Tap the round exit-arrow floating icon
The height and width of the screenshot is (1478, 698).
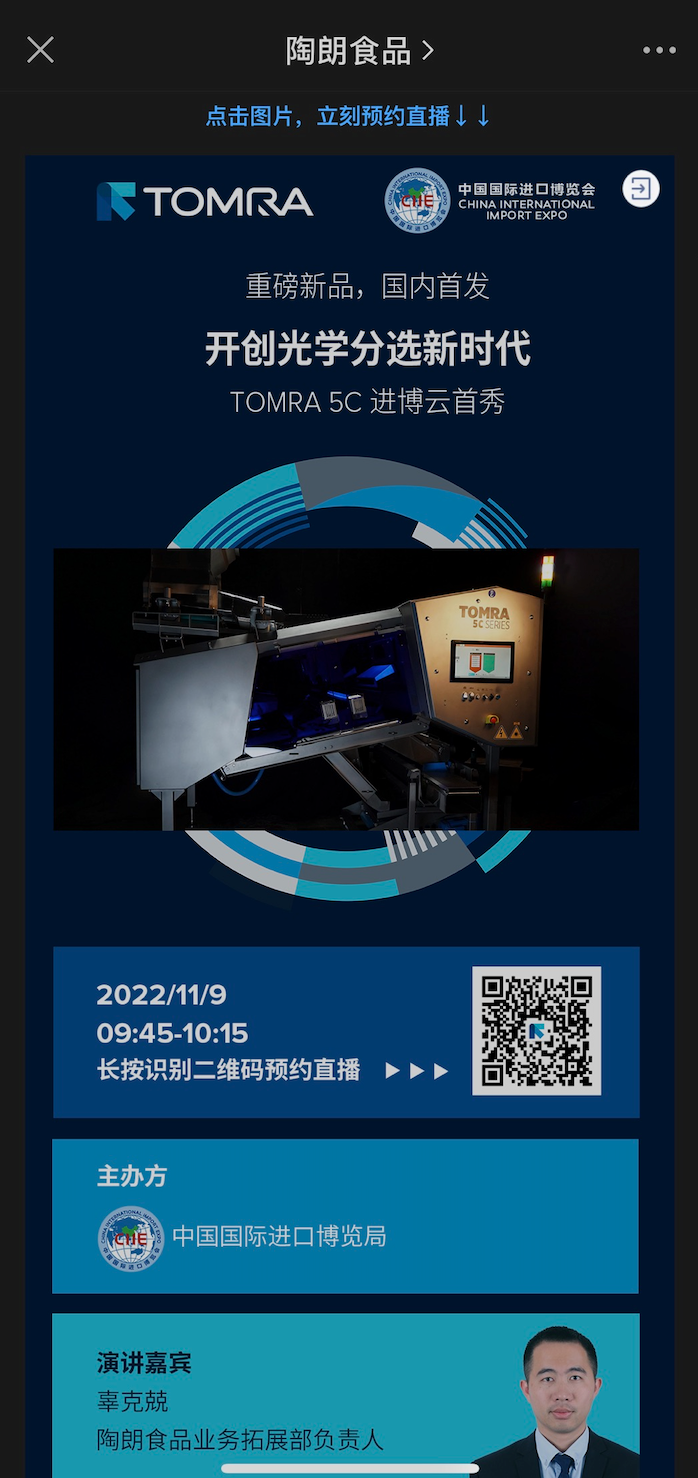tap(641, 188)
